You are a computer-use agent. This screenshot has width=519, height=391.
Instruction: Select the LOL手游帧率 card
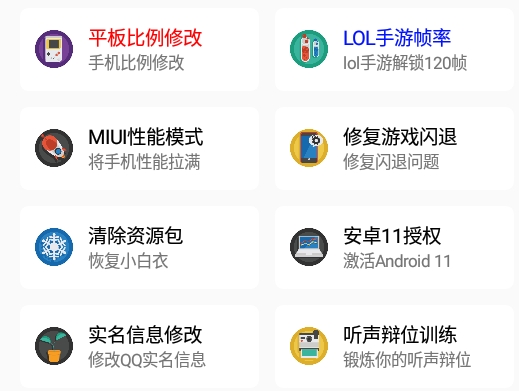pyautogui.click(x=394, y=49)
